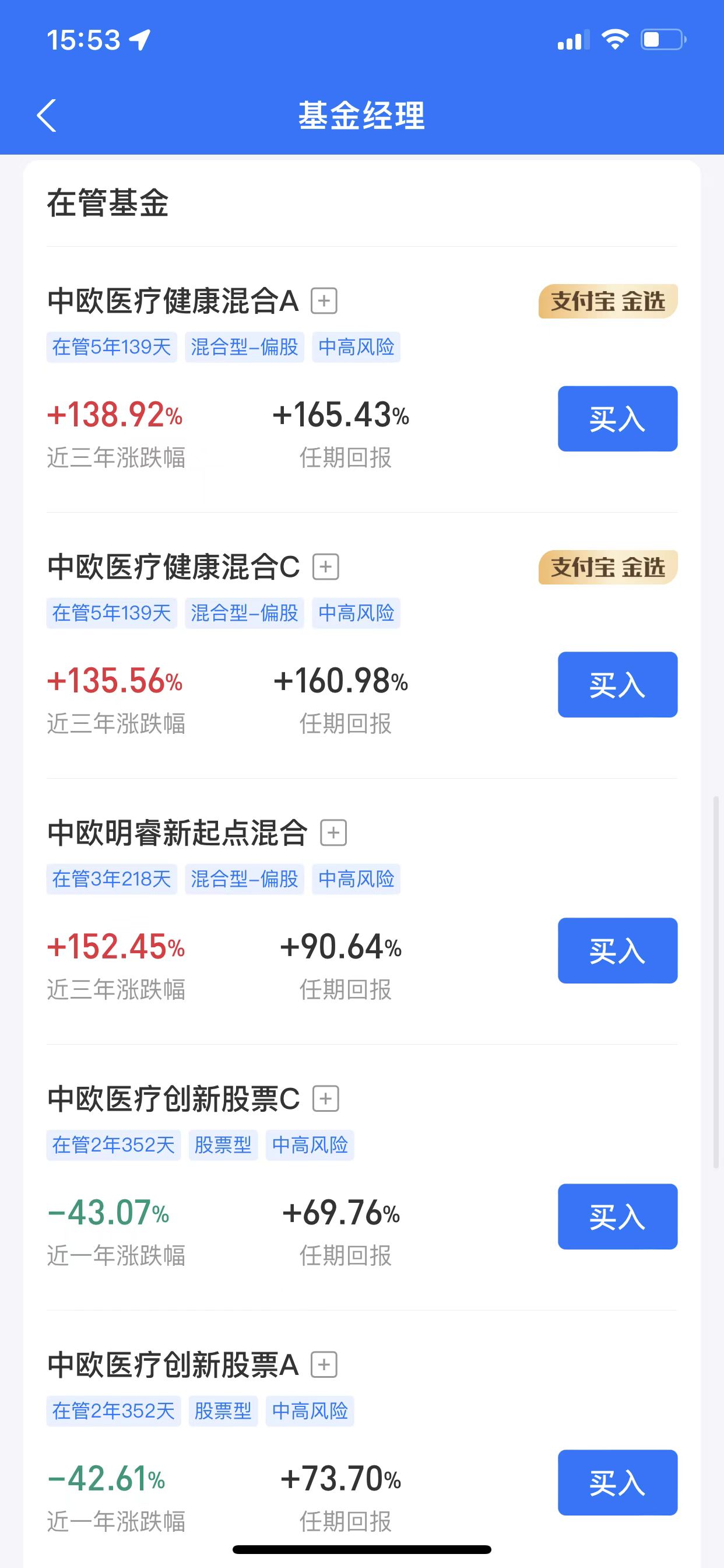Open the 中欧医疗创新股票C fund details
724x1568 pixels.
tap(173, 1100)
